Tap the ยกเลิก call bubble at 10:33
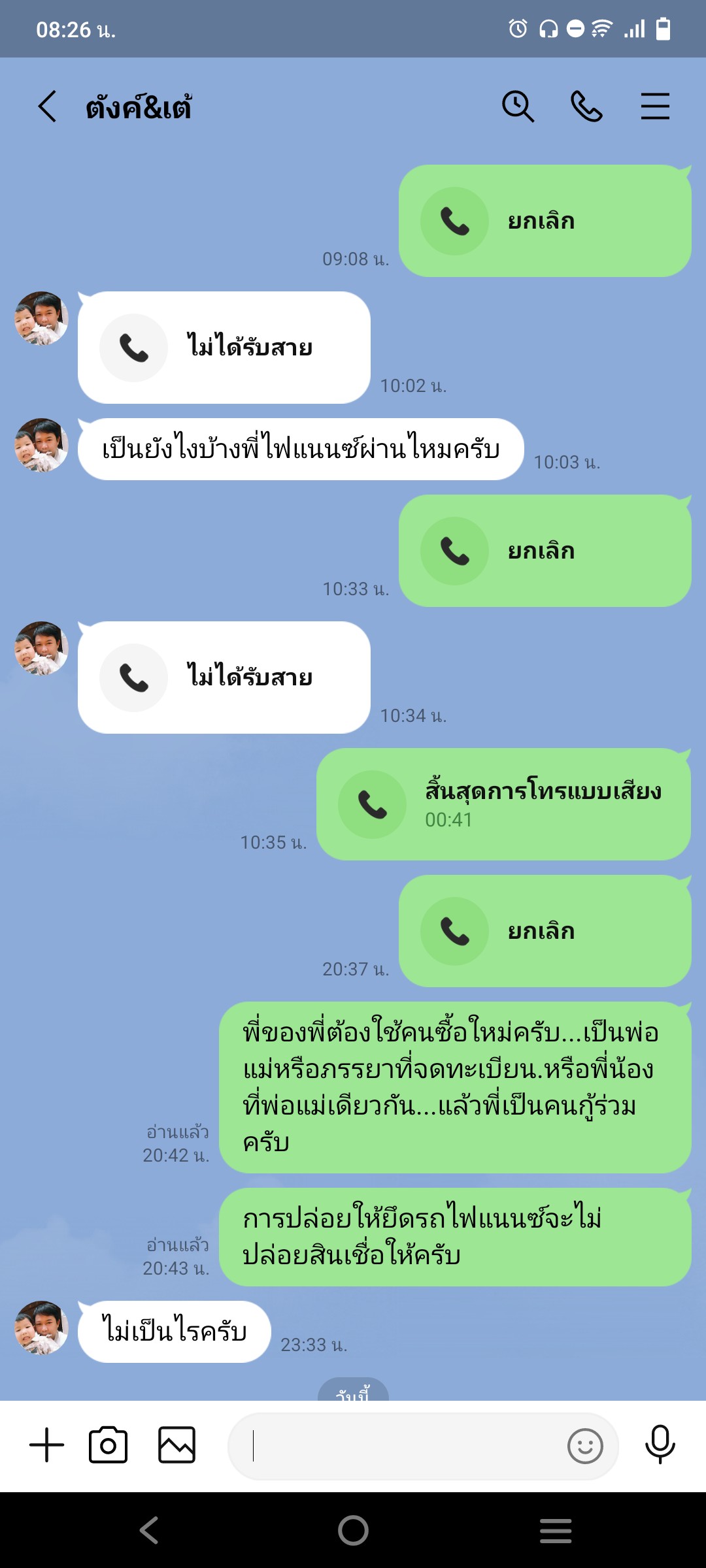This screenshot has height=1568, width=706. 545,551
